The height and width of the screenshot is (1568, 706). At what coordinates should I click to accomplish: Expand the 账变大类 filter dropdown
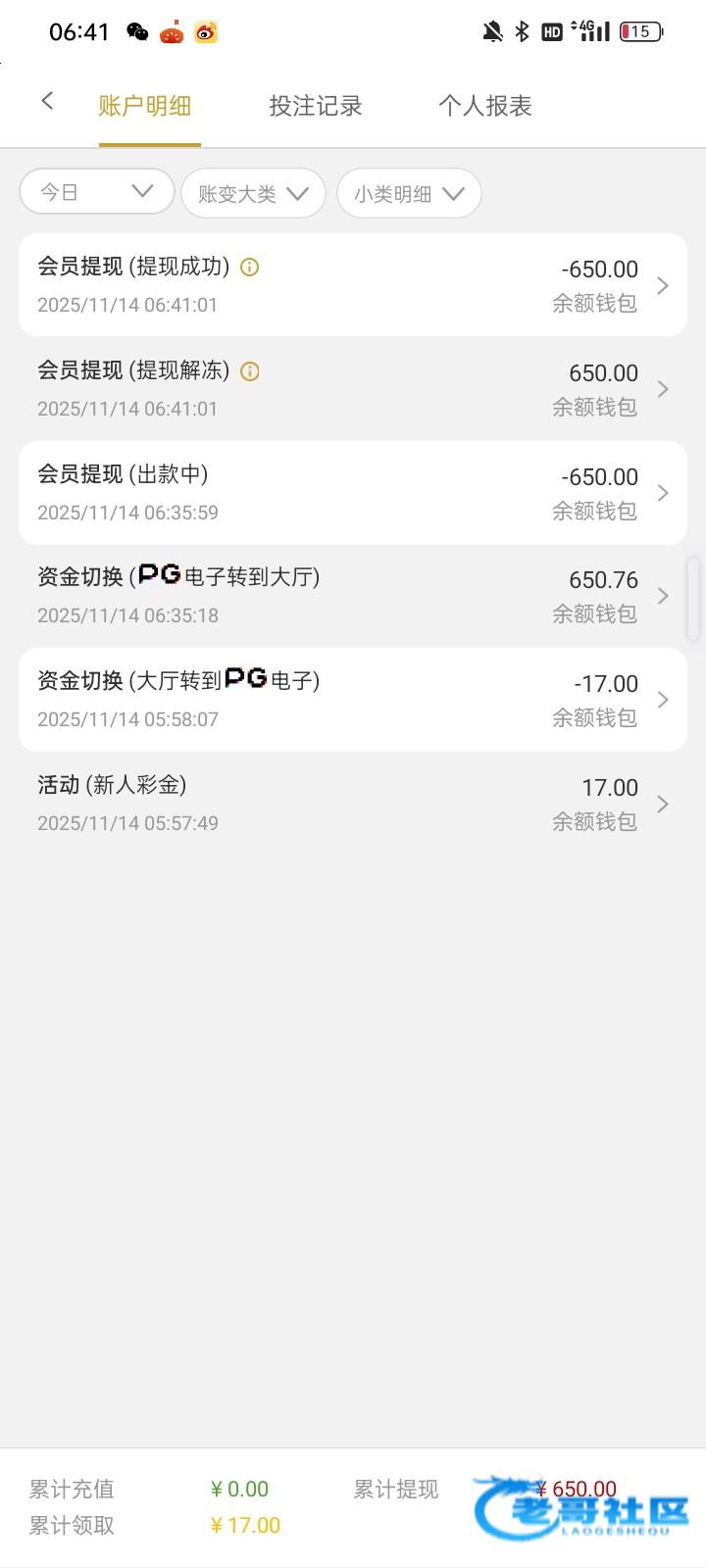coord(253,193)
